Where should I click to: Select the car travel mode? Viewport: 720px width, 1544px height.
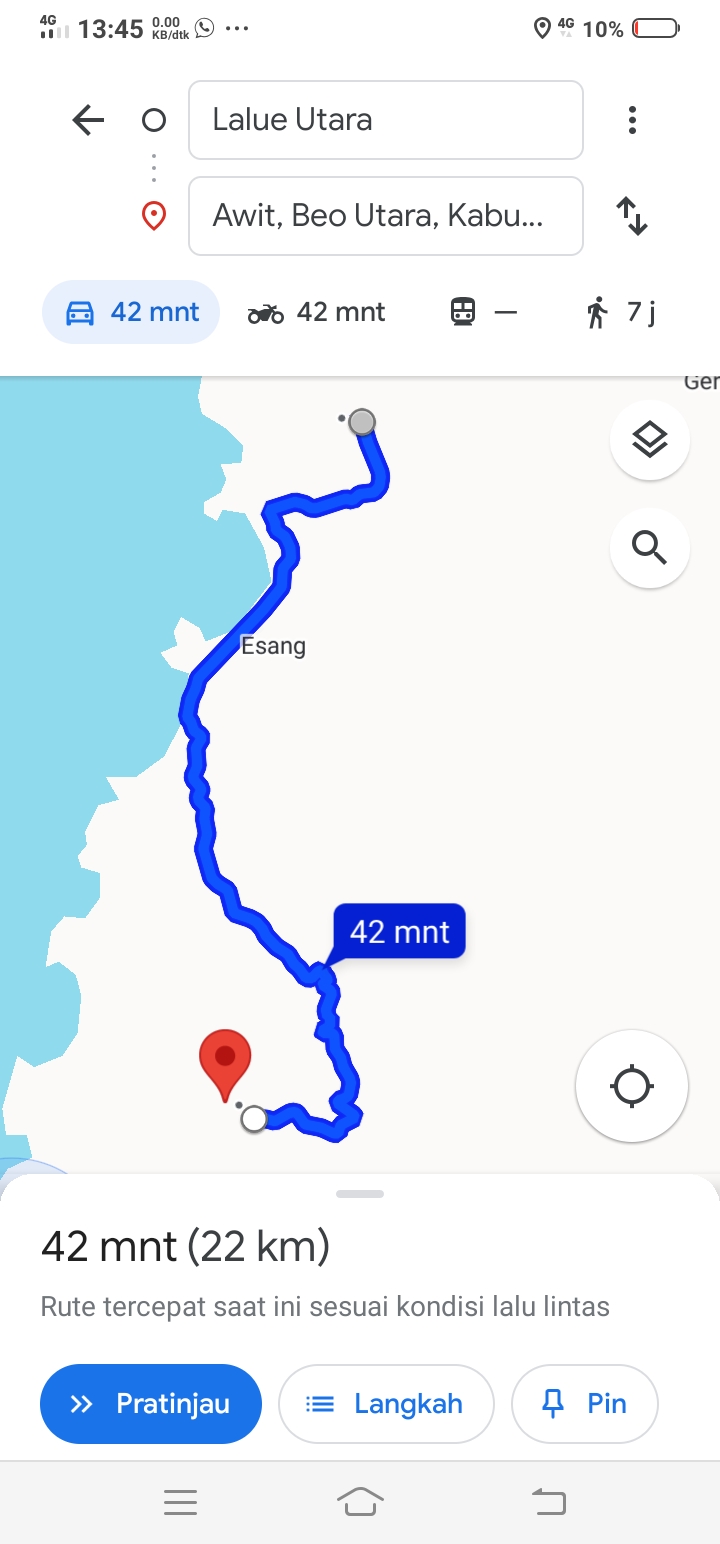tap(131, 312)
